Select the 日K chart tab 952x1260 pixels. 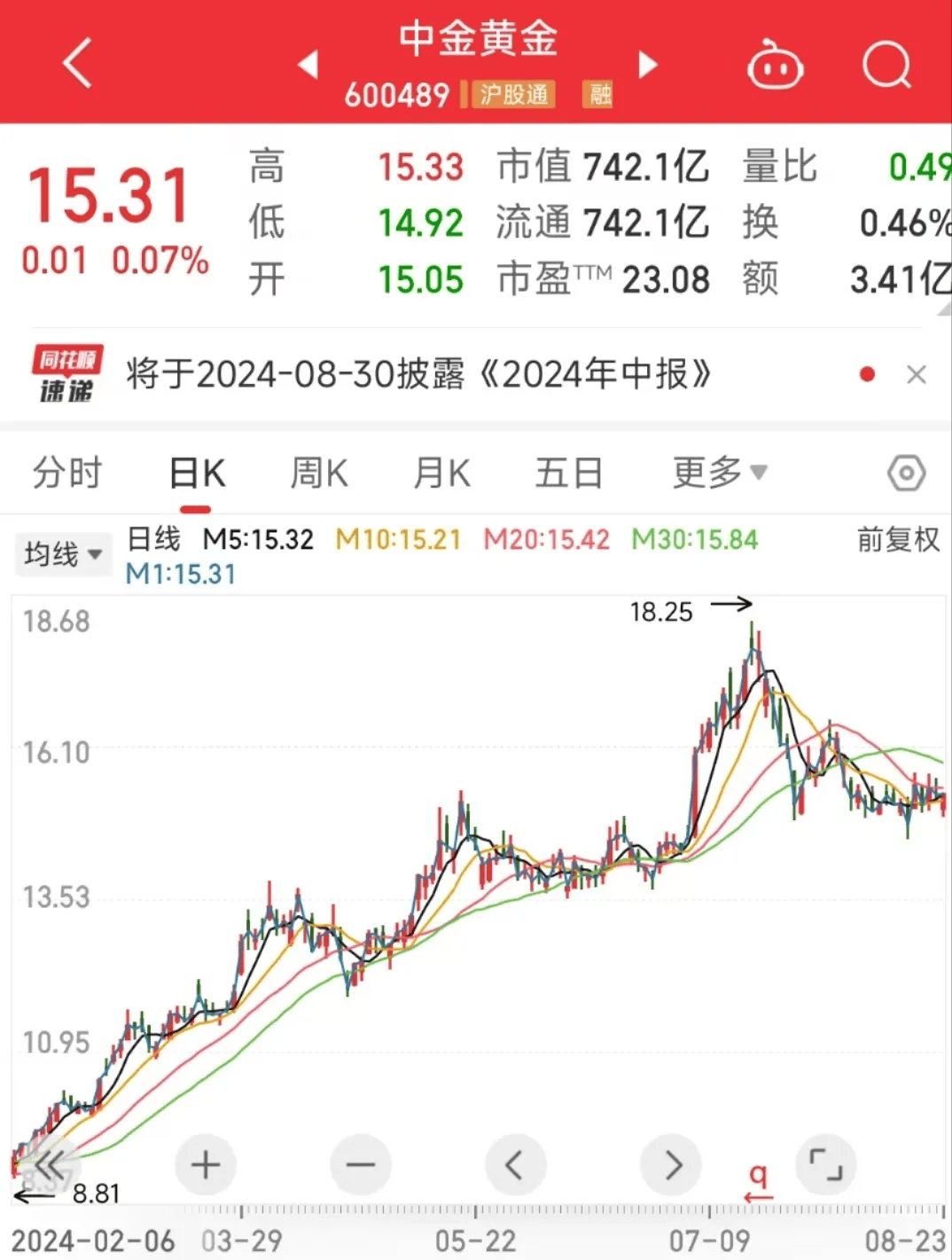[x=197, y=474]
